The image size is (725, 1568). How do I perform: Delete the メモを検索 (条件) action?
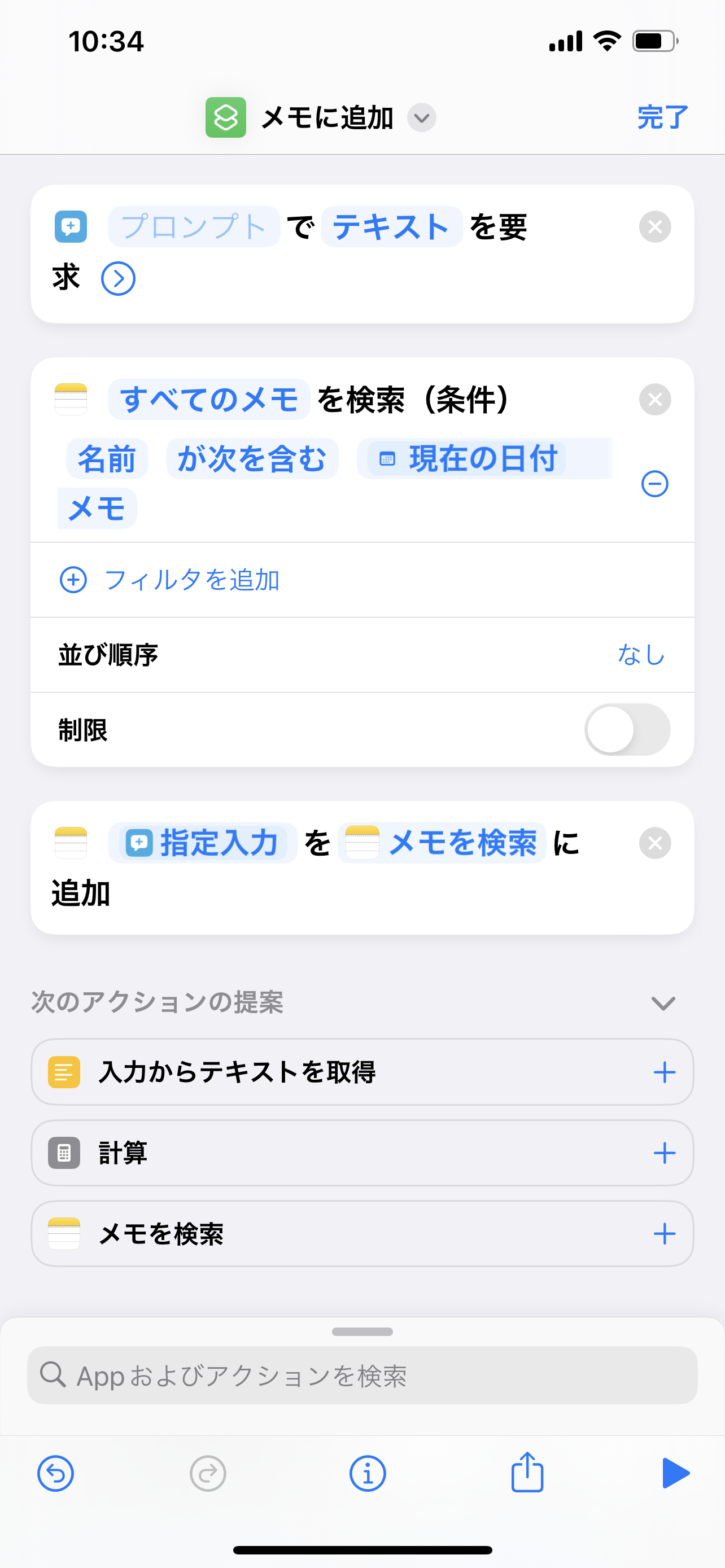654,400
